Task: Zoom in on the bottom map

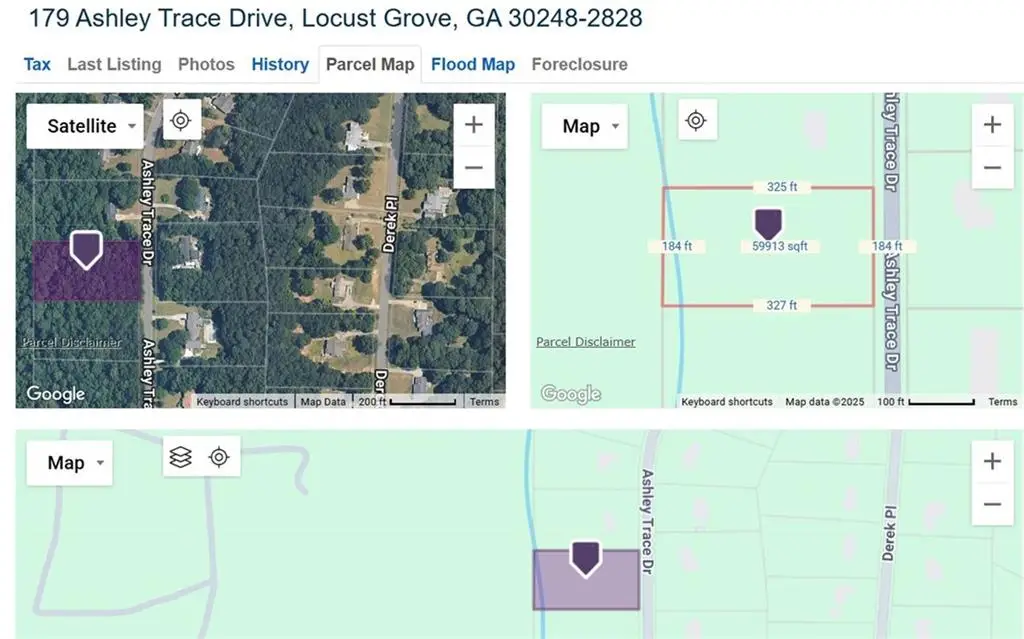Action: click(x=992, y=461)
